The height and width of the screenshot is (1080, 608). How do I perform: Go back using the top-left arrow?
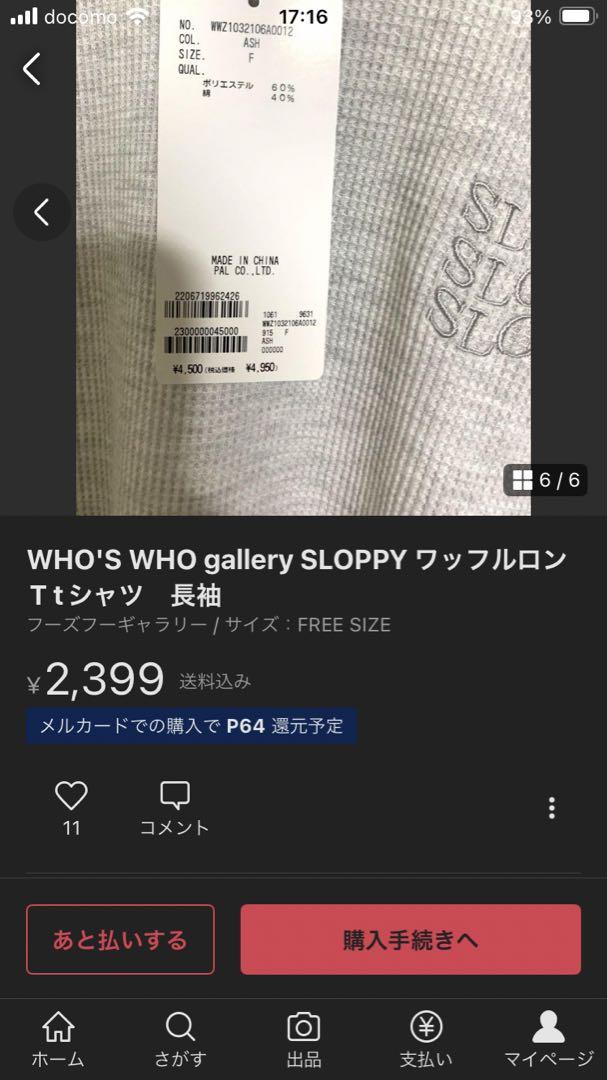pyautogui.click(x=32, y=69)
